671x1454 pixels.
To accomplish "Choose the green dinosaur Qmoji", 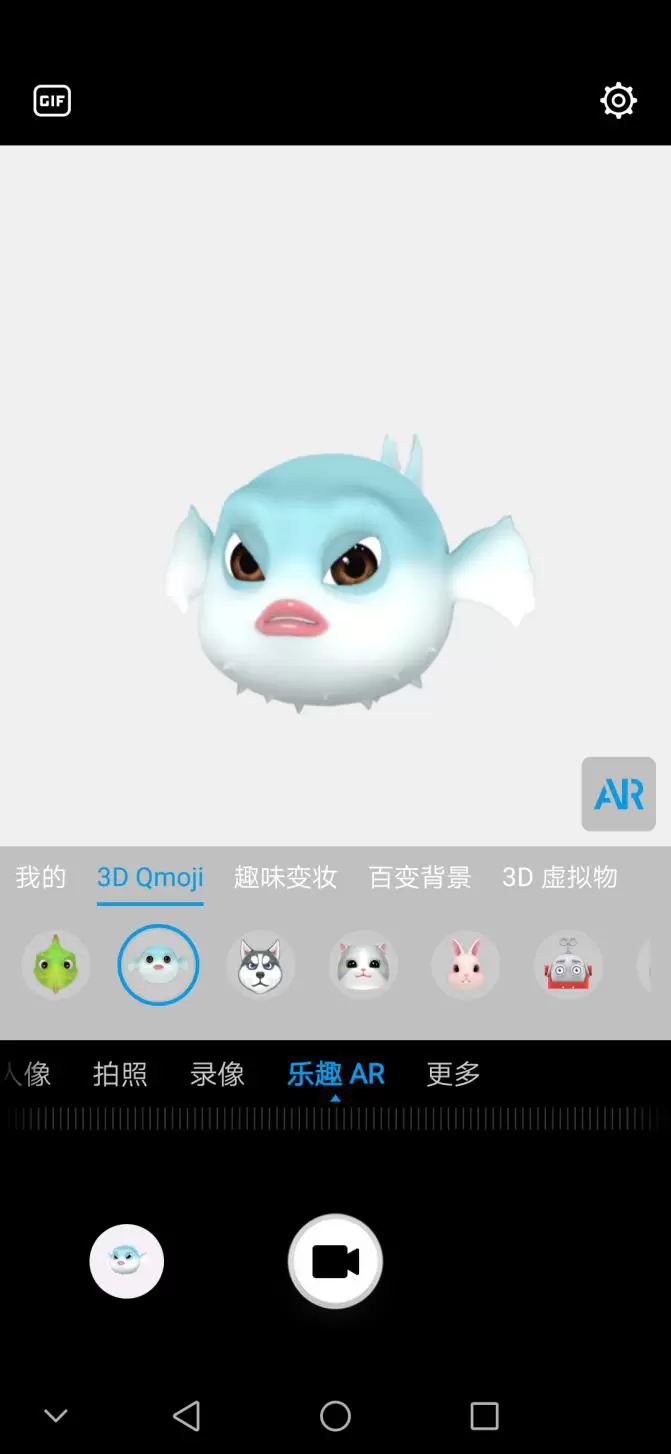I will (56, 965).
